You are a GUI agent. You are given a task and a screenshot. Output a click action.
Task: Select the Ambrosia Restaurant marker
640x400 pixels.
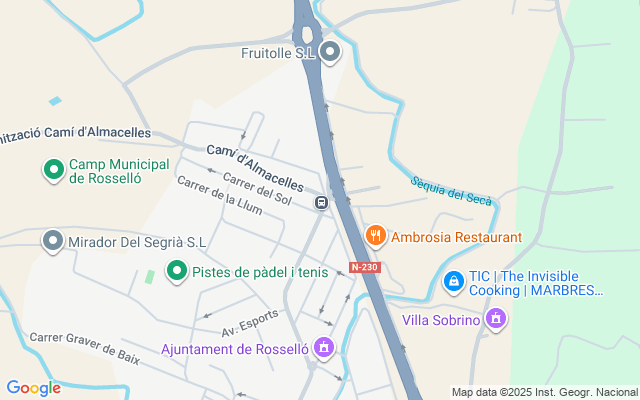tap(376, 237)
